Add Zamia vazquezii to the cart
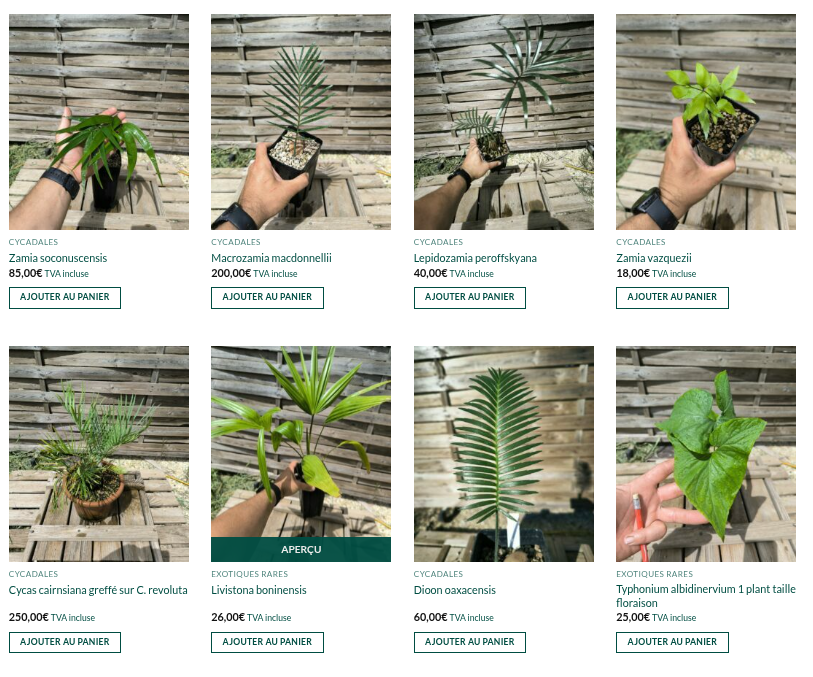 672,297
